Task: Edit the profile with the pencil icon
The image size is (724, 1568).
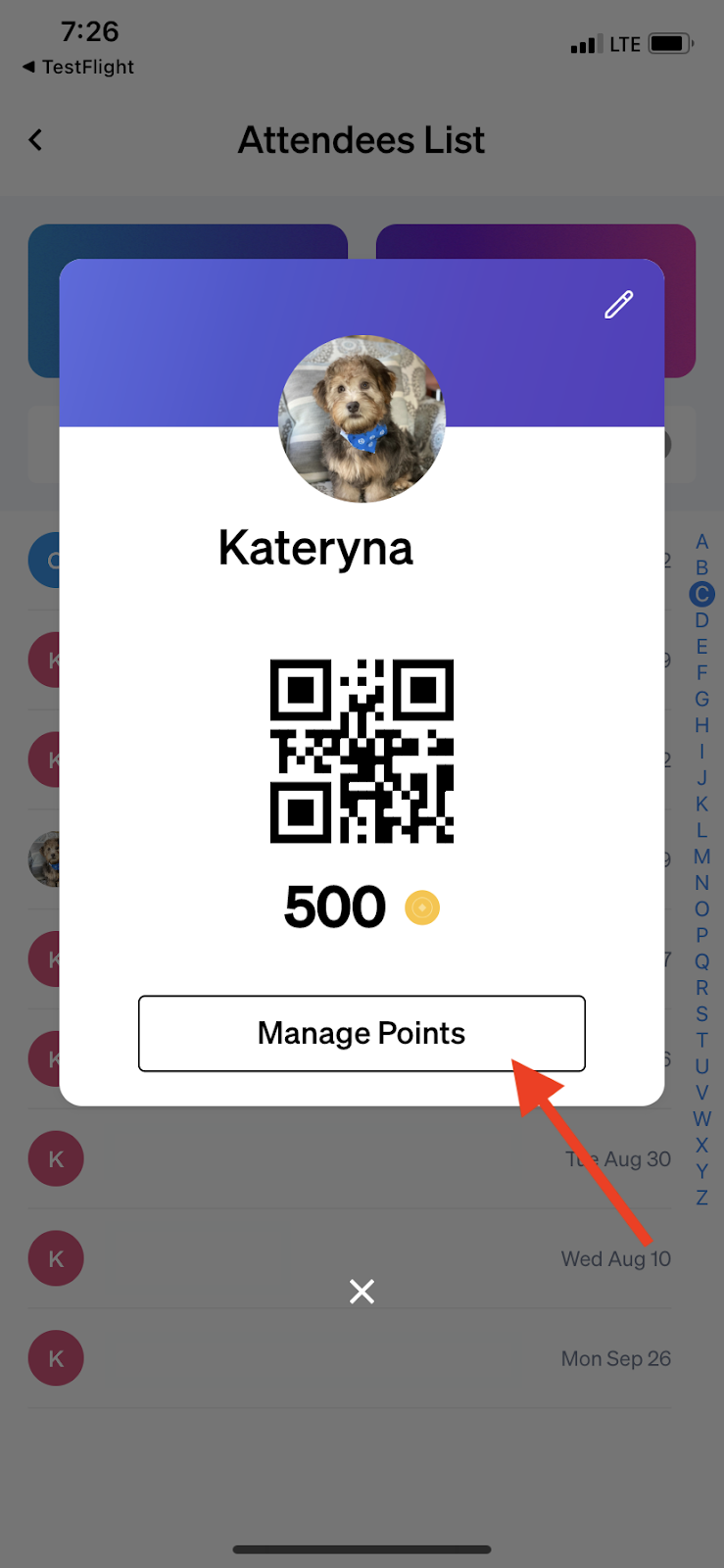Action: [618, 305]
